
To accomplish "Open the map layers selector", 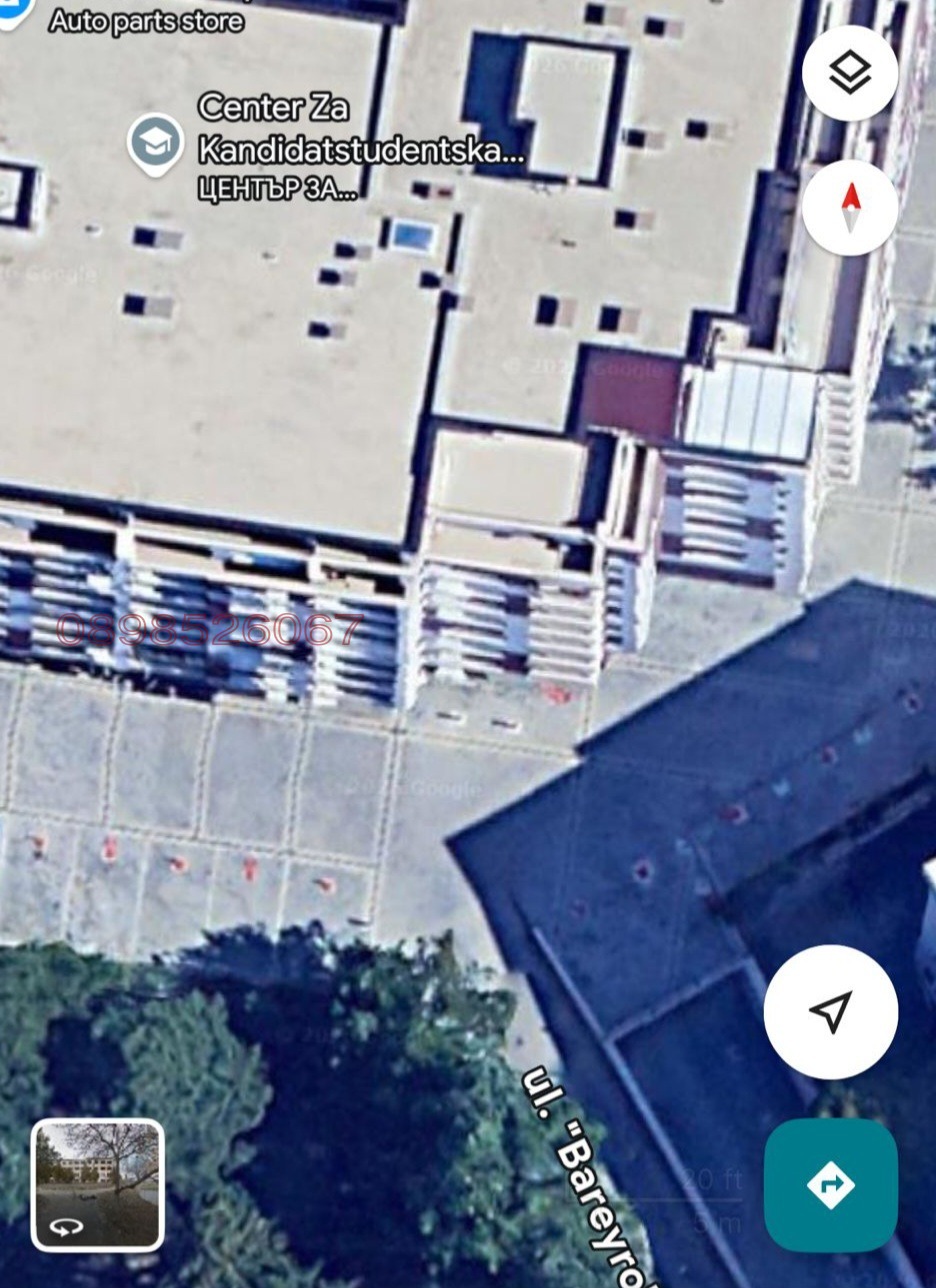I will tap(849, 73).
